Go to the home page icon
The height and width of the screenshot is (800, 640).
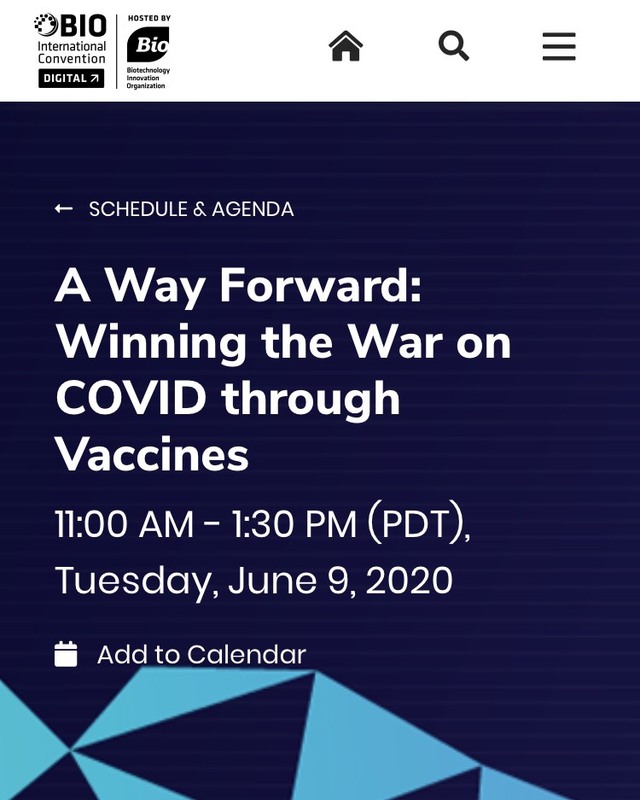coord(345,46)
